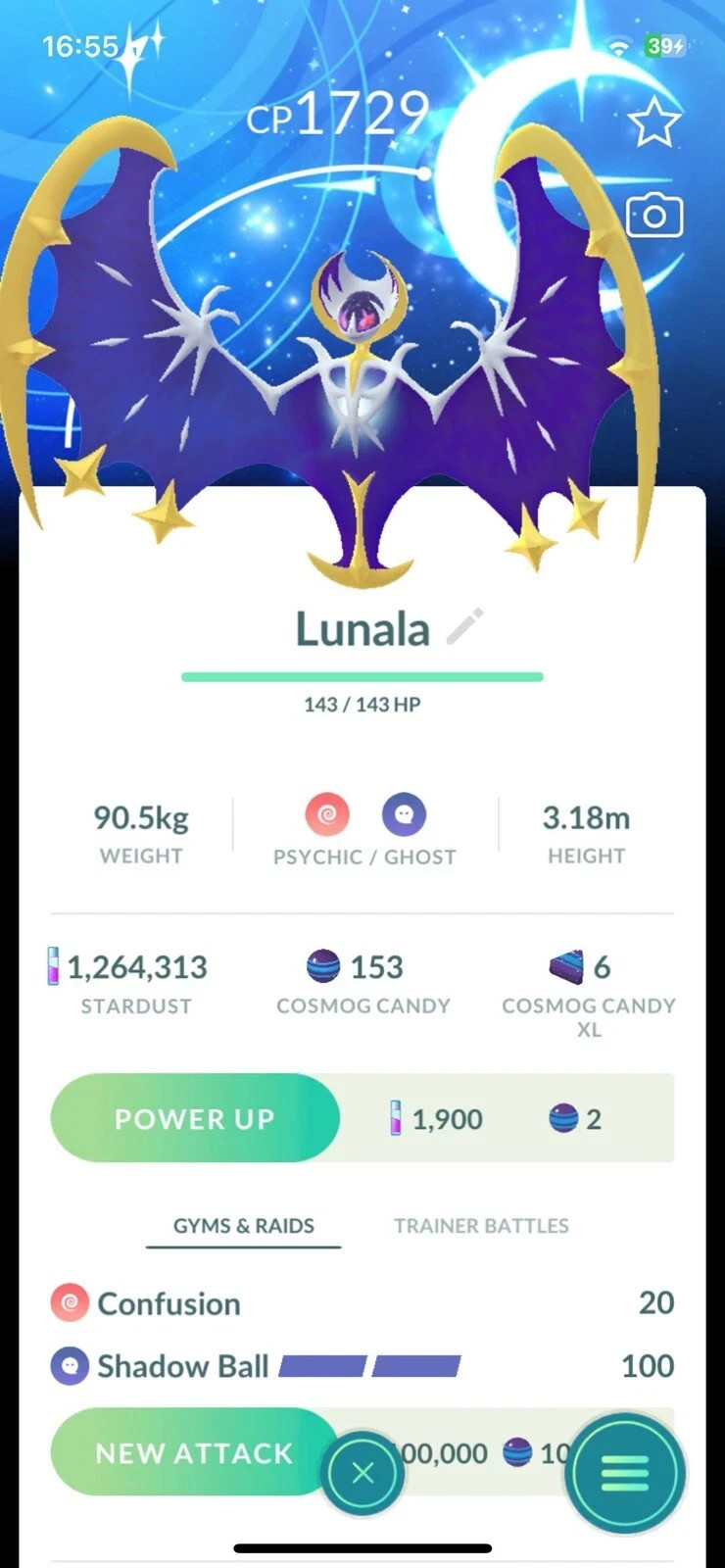Edit Lunala's nickname with the pencil icon

point(464,627)
